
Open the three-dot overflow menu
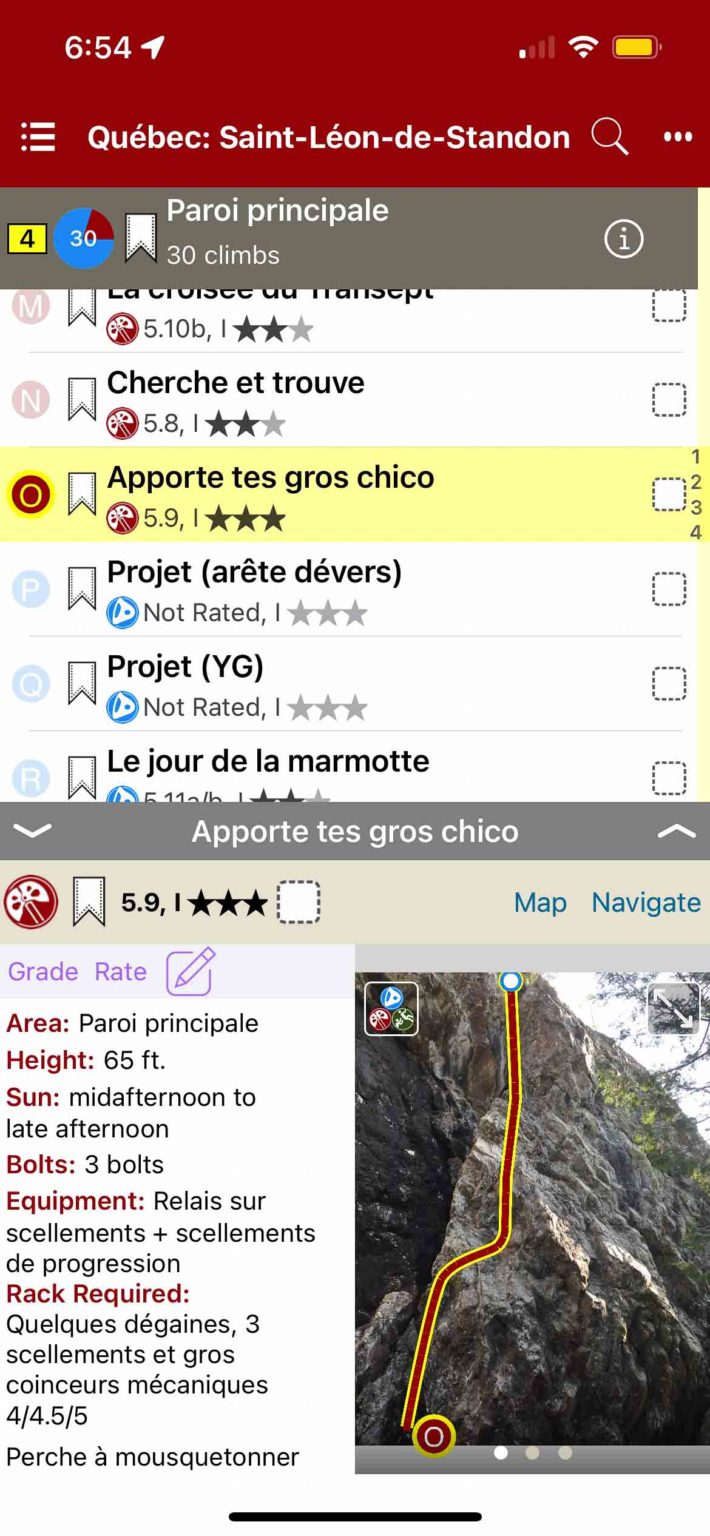coord(678,137)
